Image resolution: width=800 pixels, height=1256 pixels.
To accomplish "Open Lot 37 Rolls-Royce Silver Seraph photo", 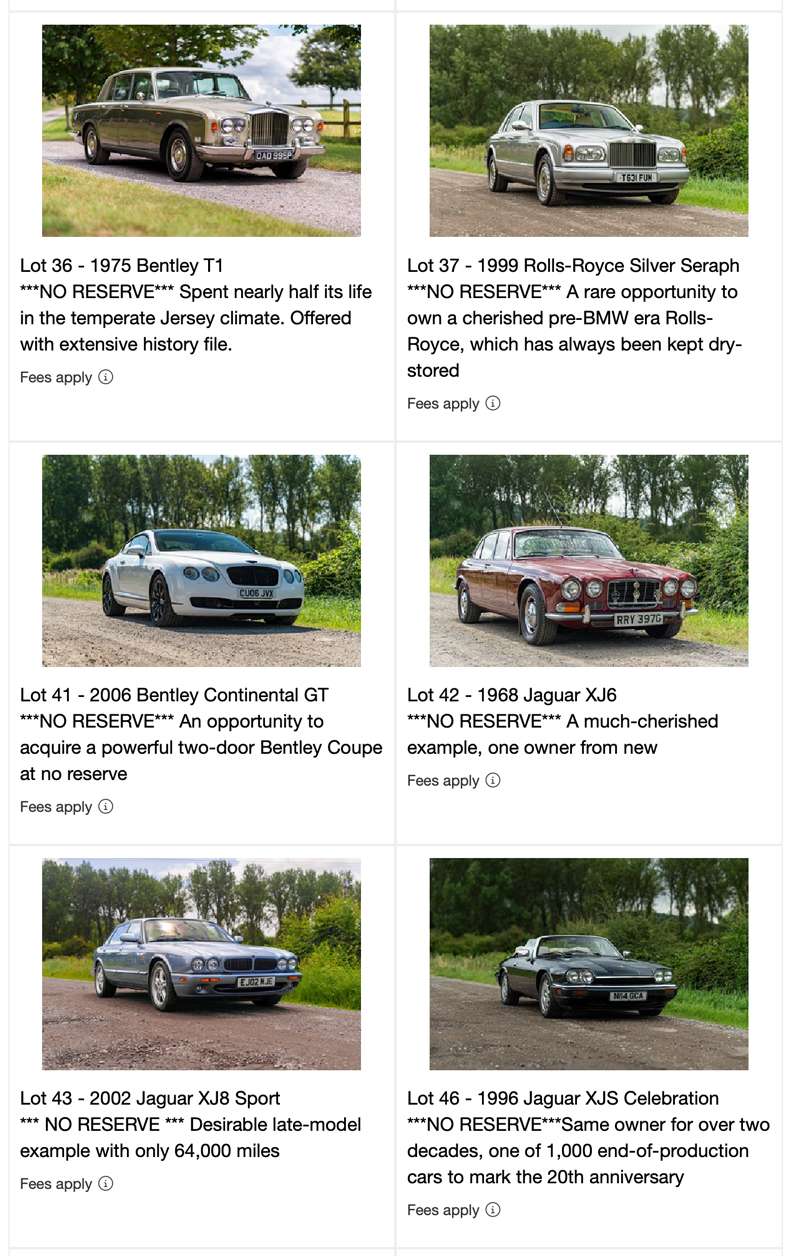I will (x=588, y=131).
